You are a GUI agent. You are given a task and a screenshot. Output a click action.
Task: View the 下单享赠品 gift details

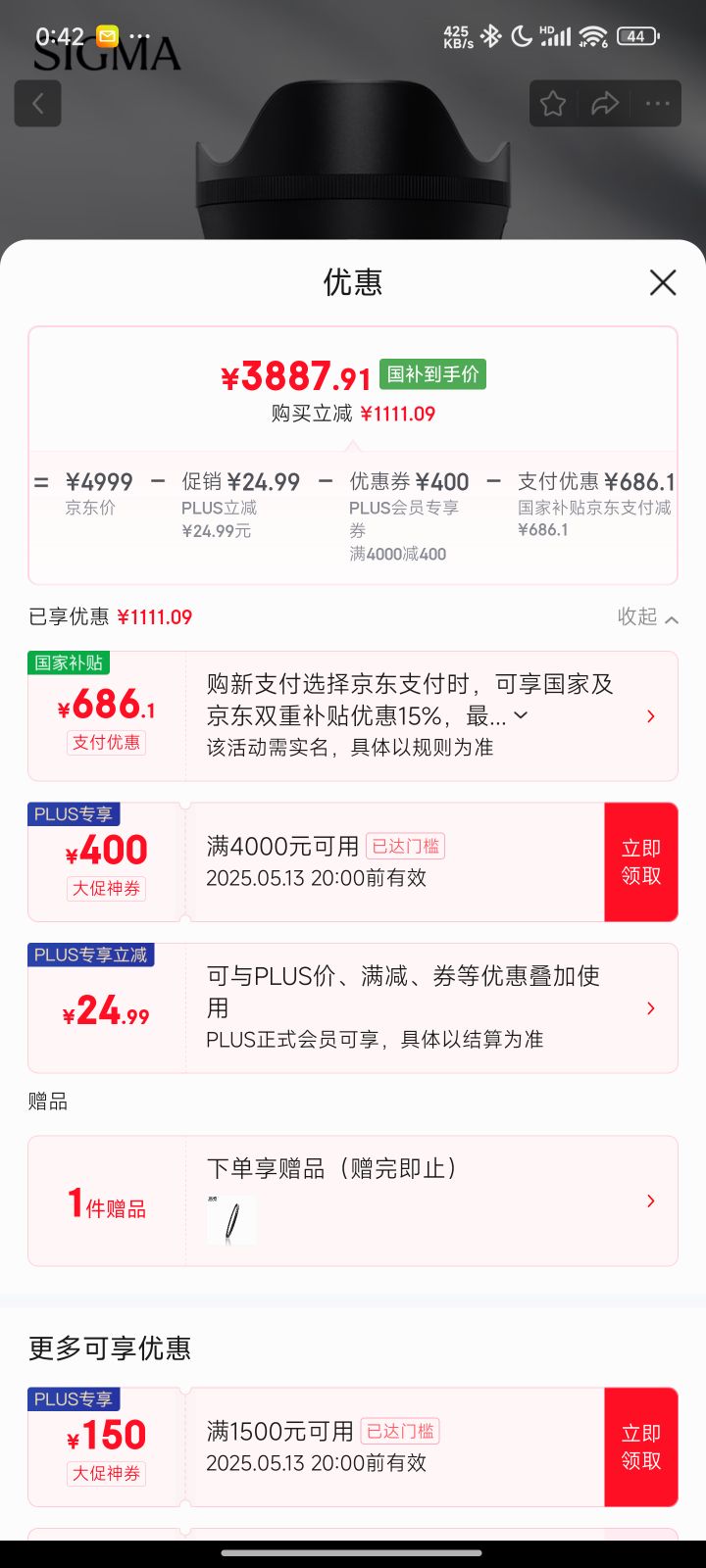click(x=651, y=1200)
